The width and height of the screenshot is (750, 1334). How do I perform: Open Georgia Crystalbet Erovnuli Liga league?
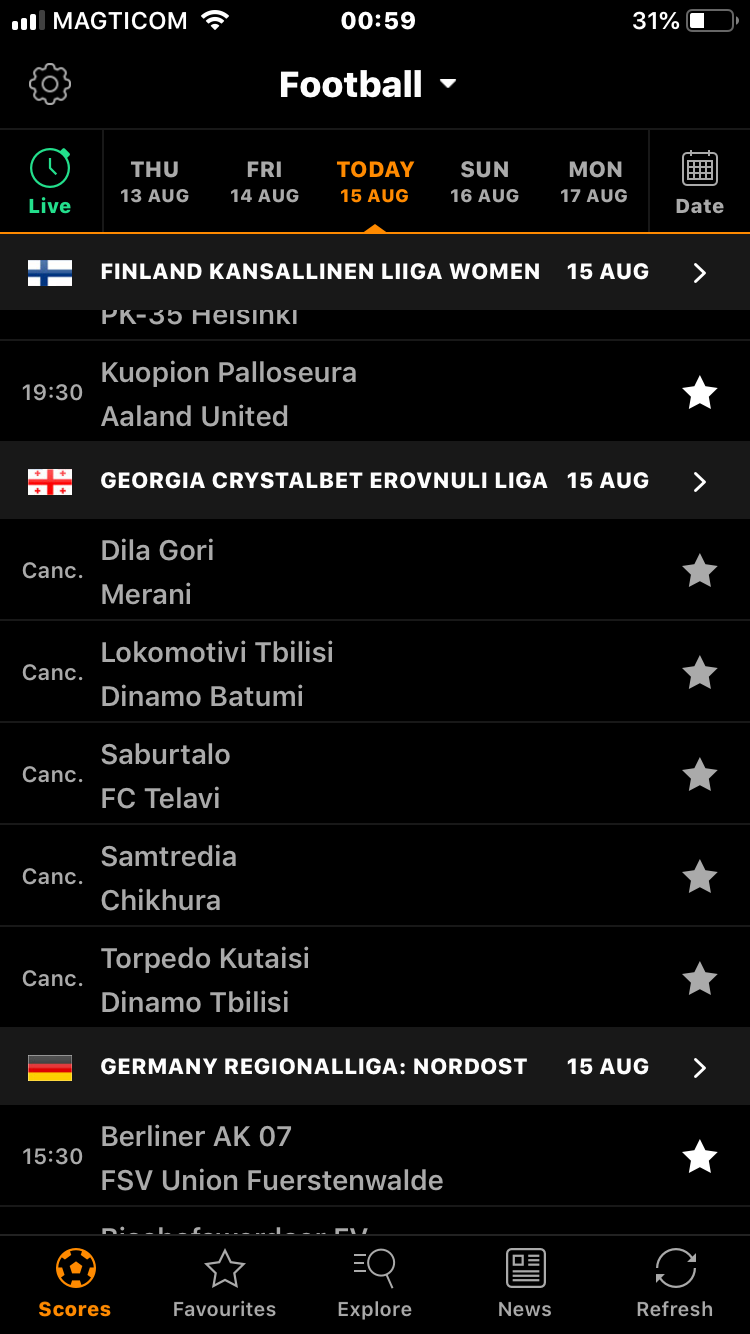point(375,481)
